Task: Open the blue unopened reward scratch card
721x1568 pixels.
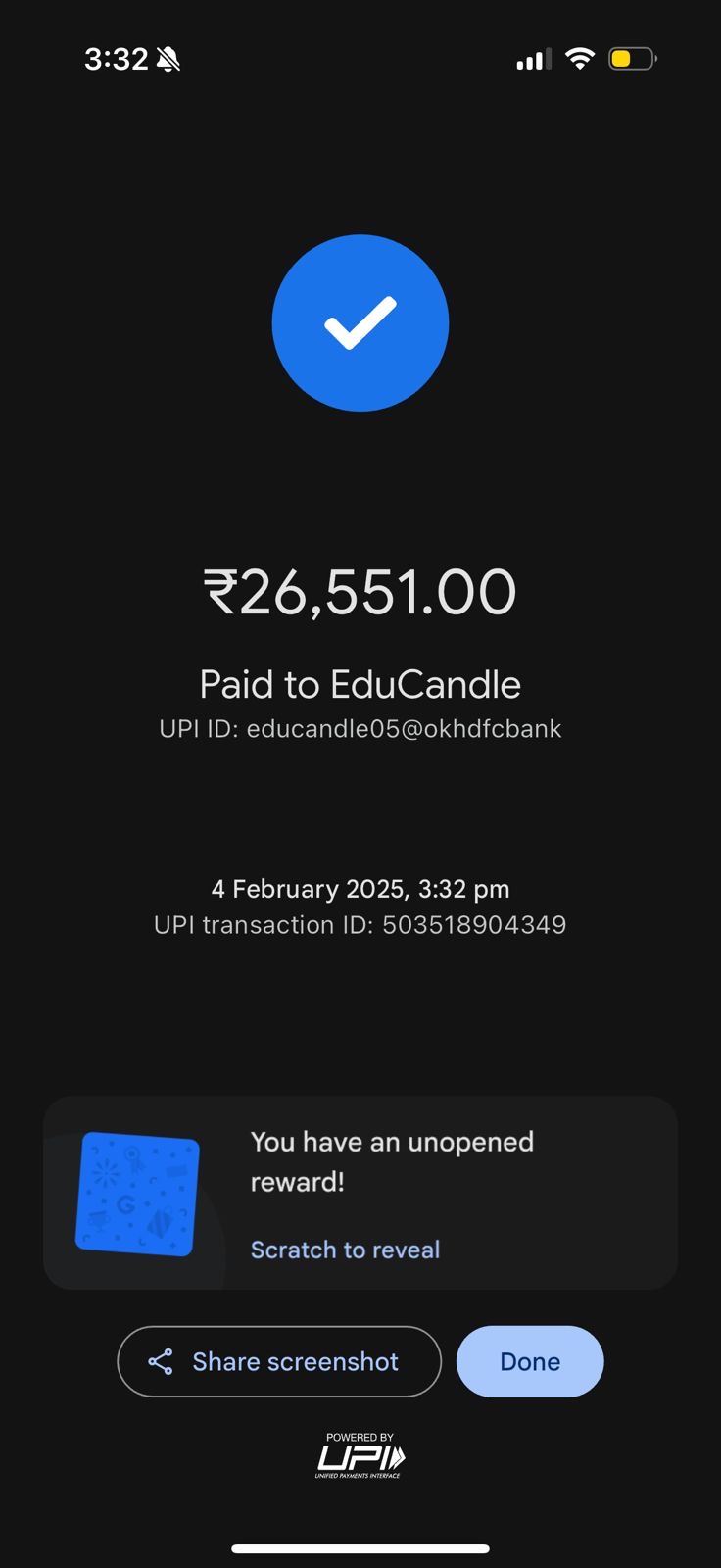Action: click(137, 1194)
